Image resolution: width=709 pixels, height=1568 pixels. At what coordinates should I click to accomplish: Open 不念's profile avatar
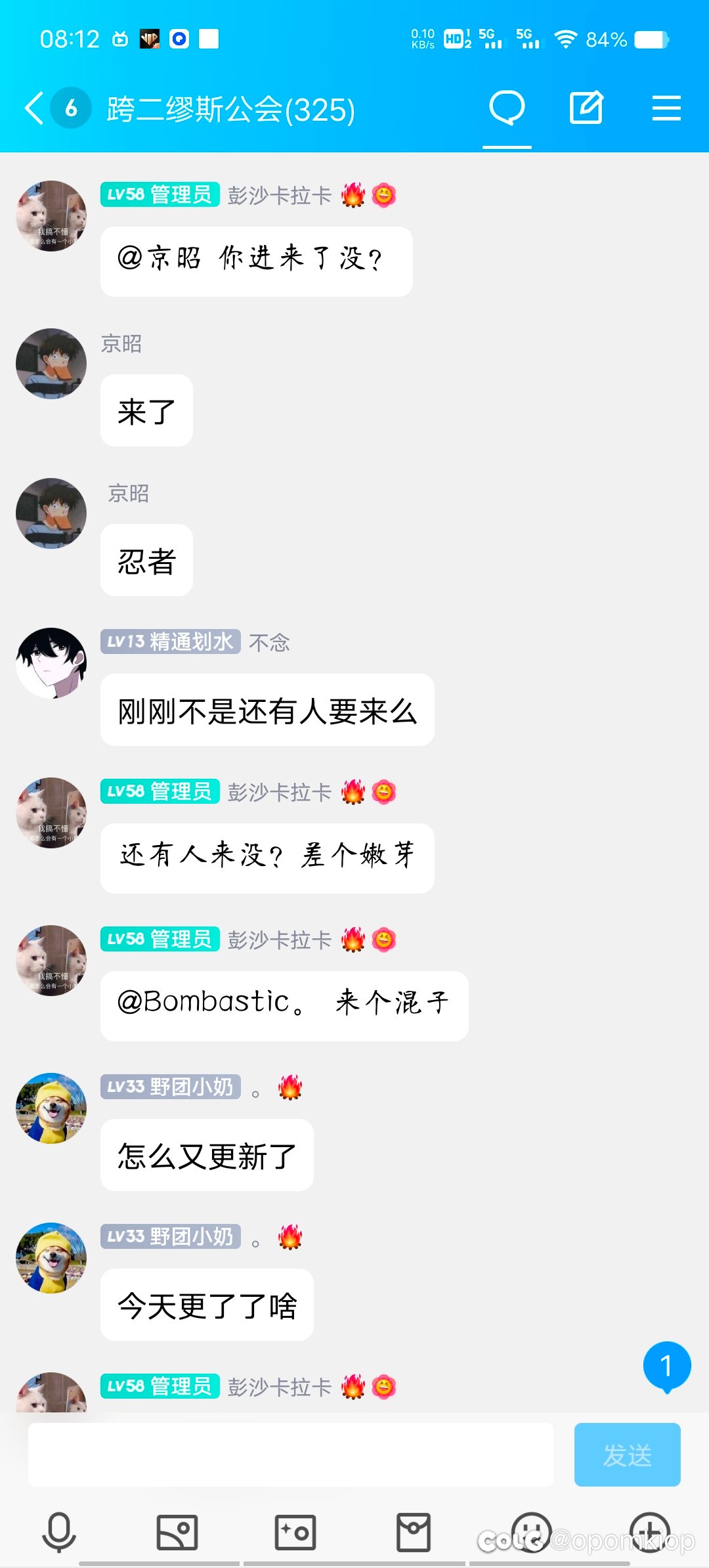tap(51, 663)
